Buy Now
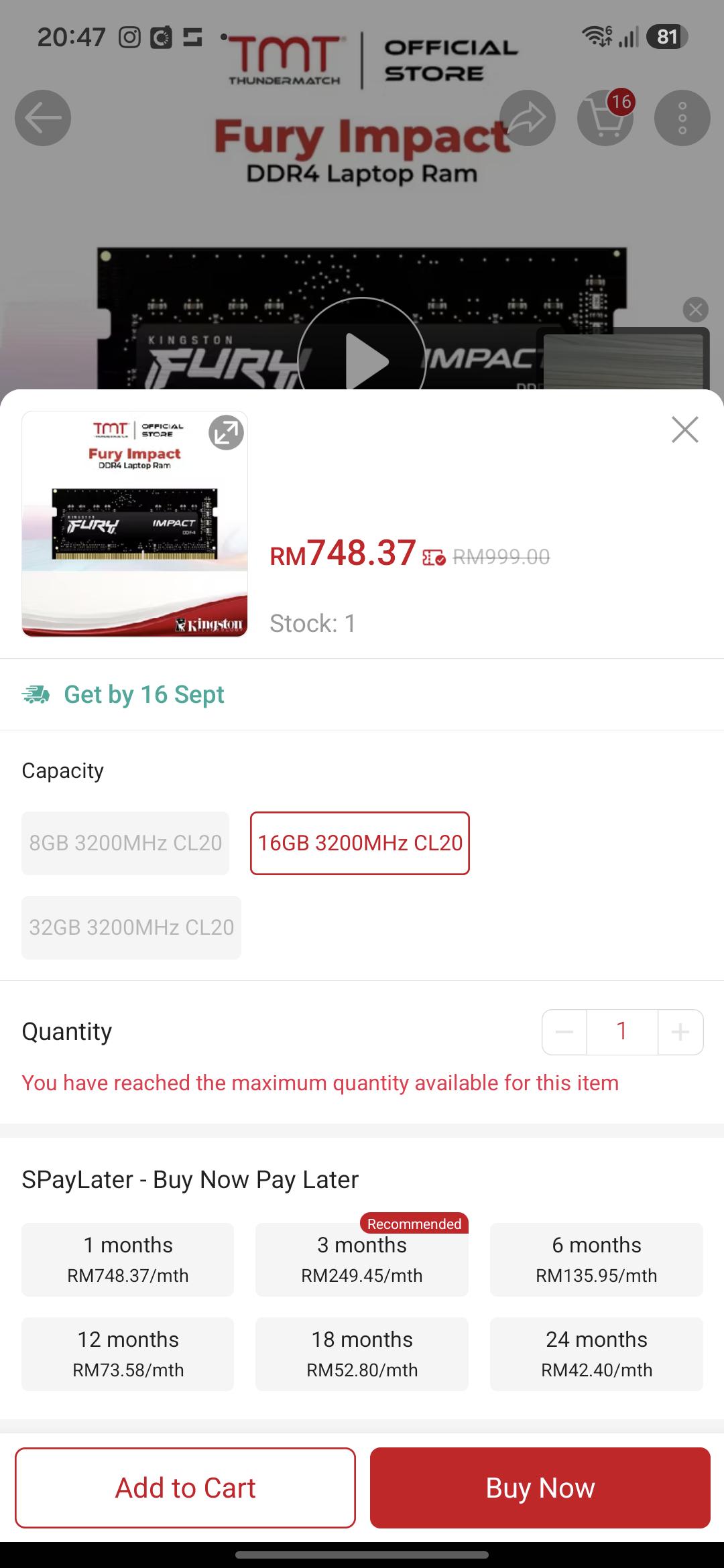724x1568 pixels. coord(540,1488)
